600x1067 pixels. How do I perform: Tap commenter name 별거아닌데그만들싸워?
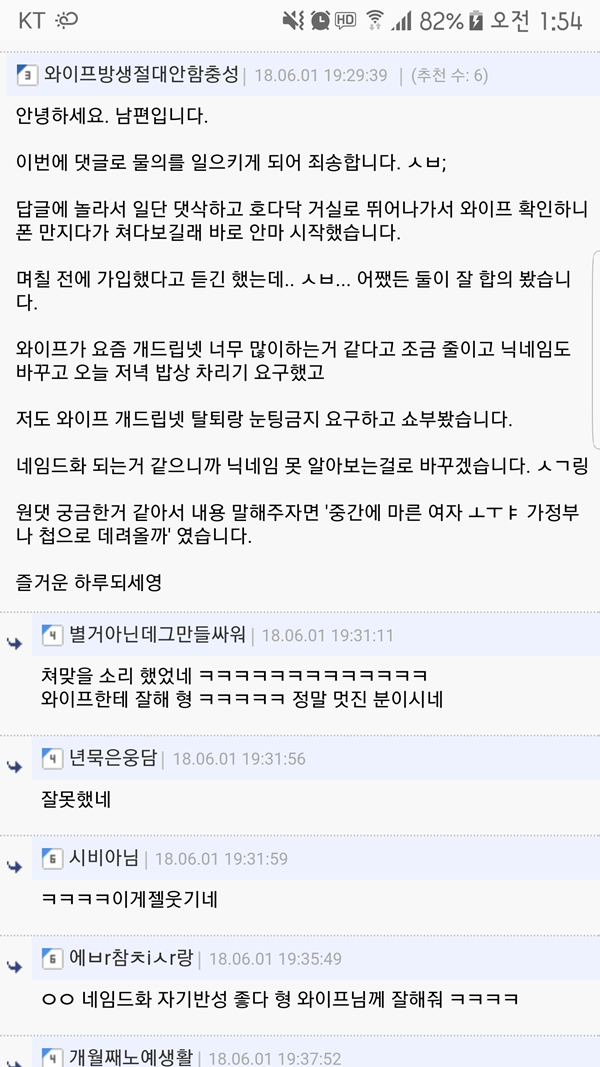158,635
